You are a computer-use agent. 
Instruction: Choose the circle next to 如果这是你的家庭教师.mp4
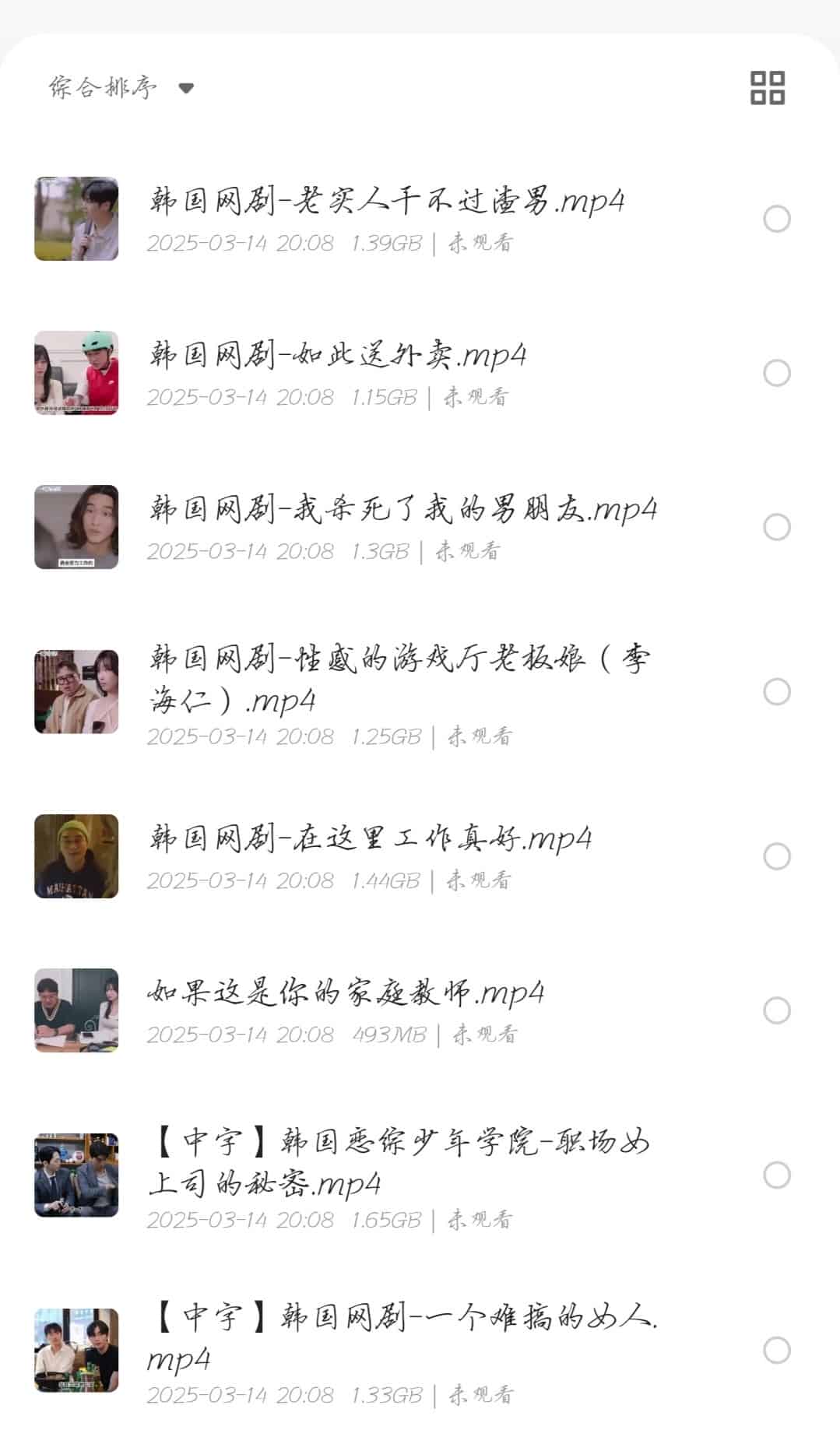[x=776, y=1011]
